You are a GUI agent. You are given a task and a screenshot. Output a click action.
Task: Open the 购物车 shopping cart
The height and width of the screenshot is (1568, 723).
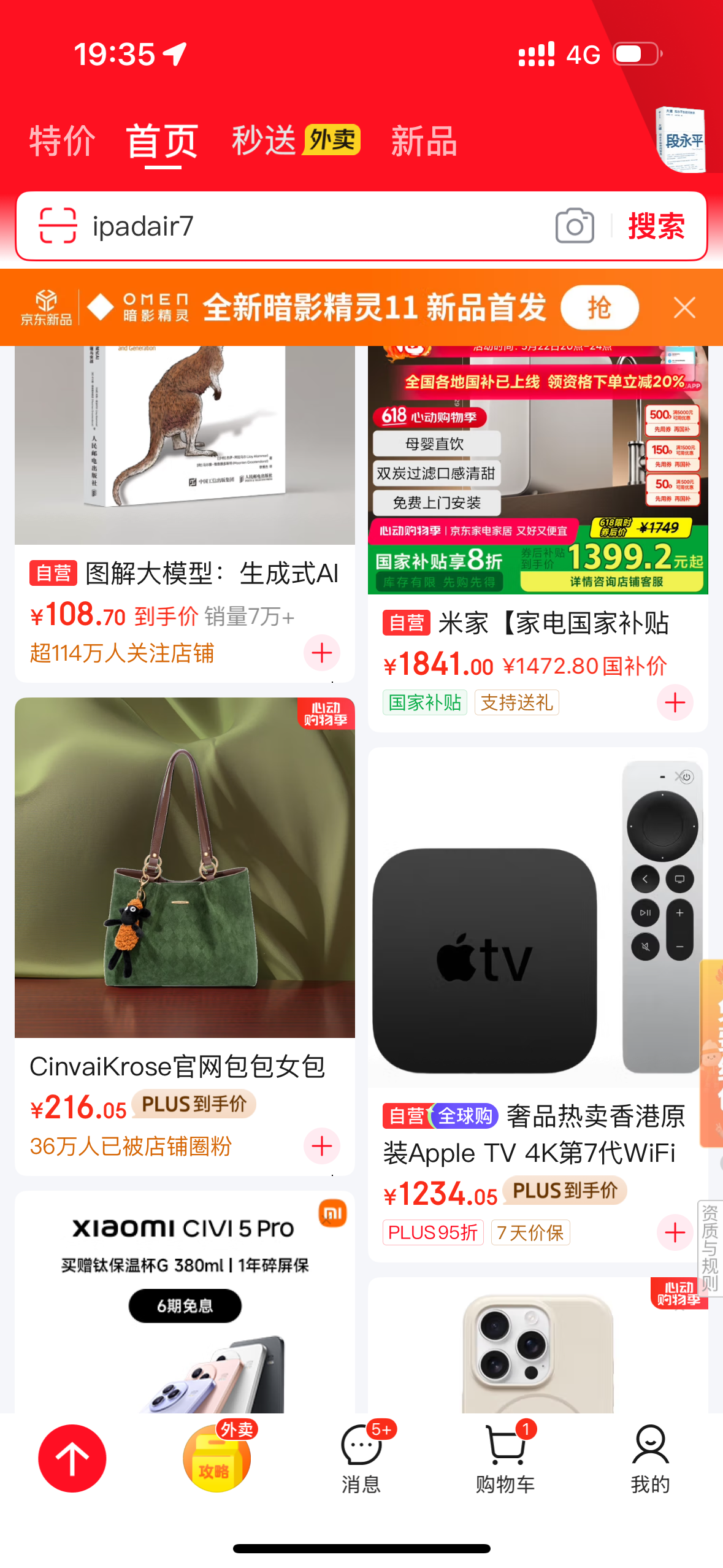tap(505, 1460)
